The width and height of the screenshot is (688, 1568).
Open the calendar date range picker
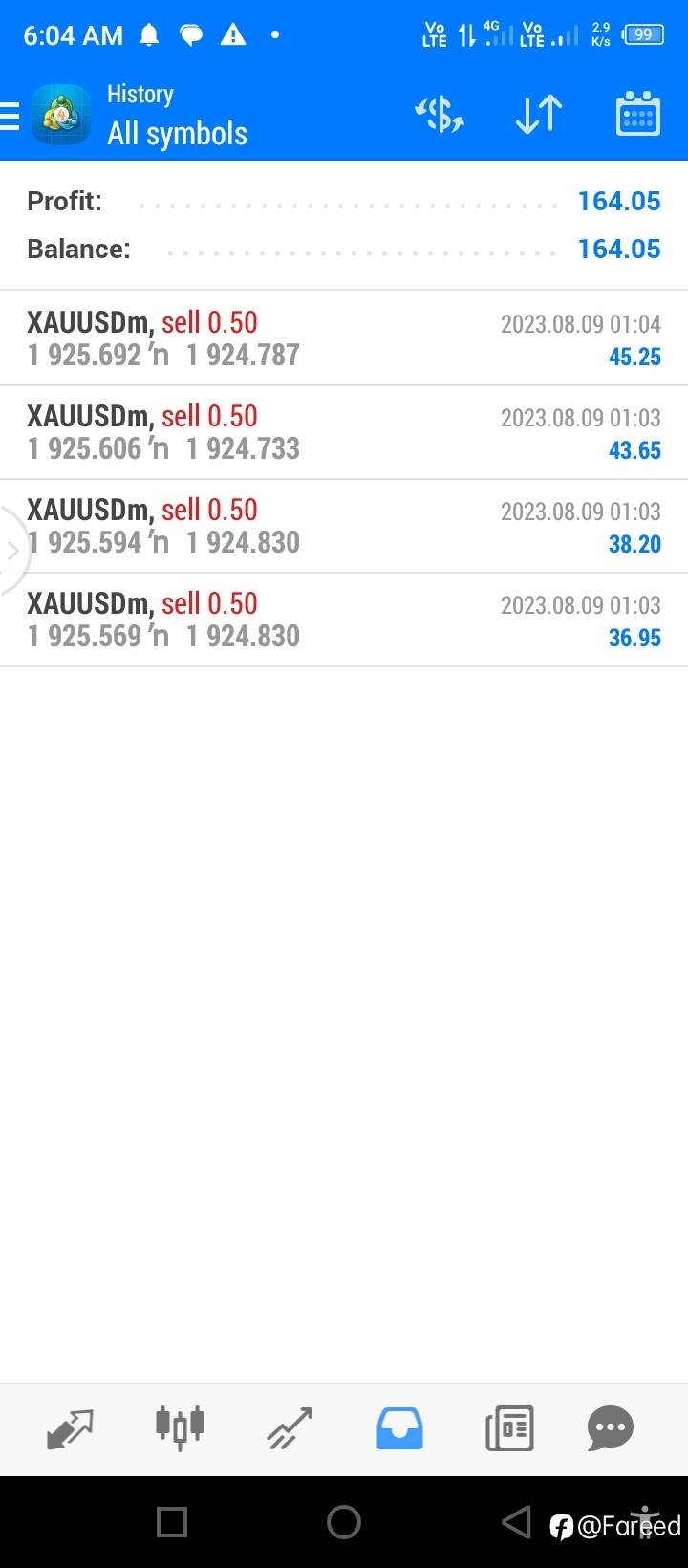pos(637,114)
